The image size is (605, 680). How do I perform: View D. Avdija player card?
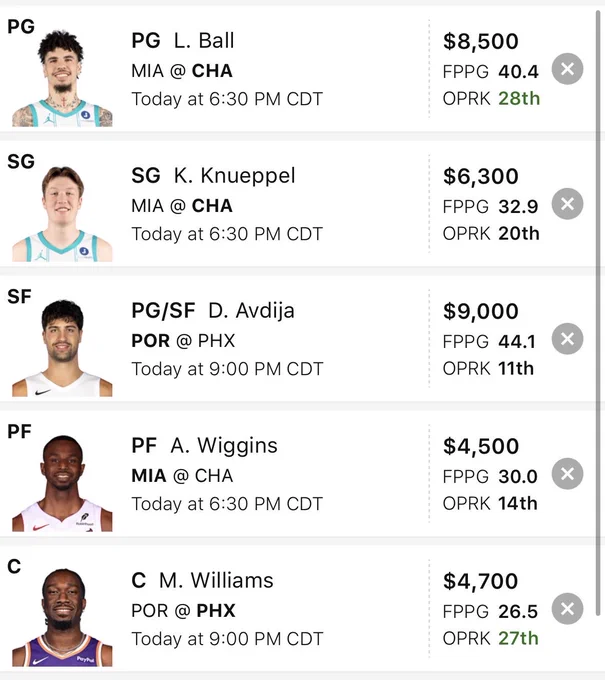click(251, 311)
